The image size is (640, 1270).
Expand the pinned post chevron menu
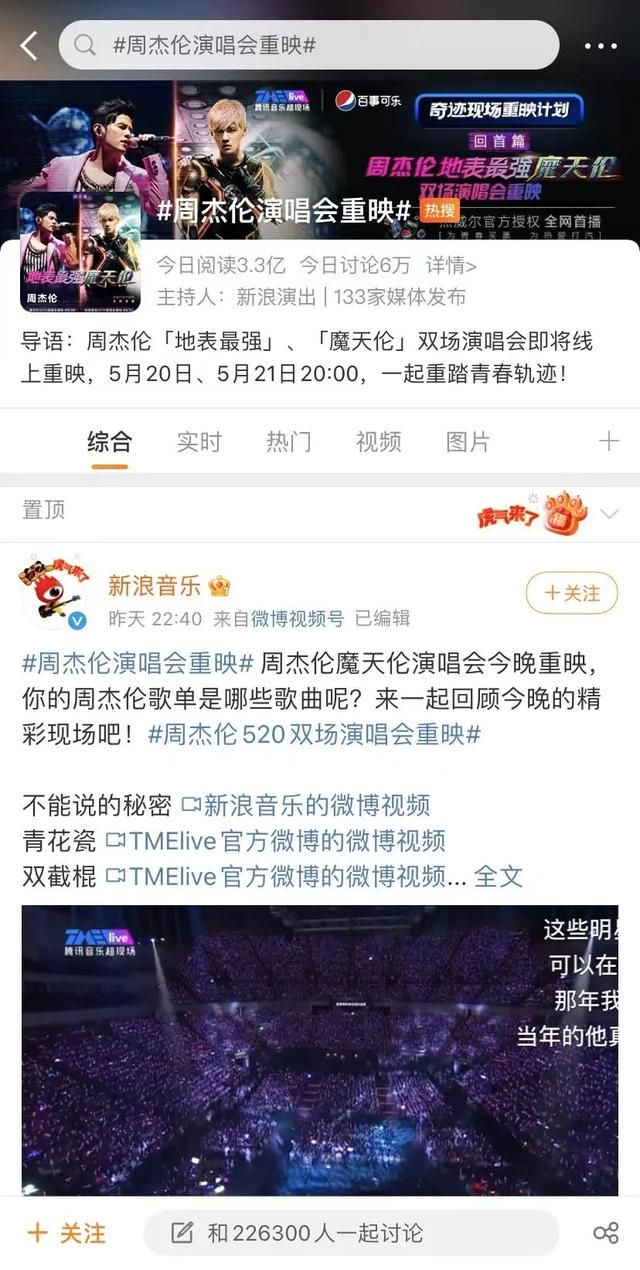coord(609,515)
